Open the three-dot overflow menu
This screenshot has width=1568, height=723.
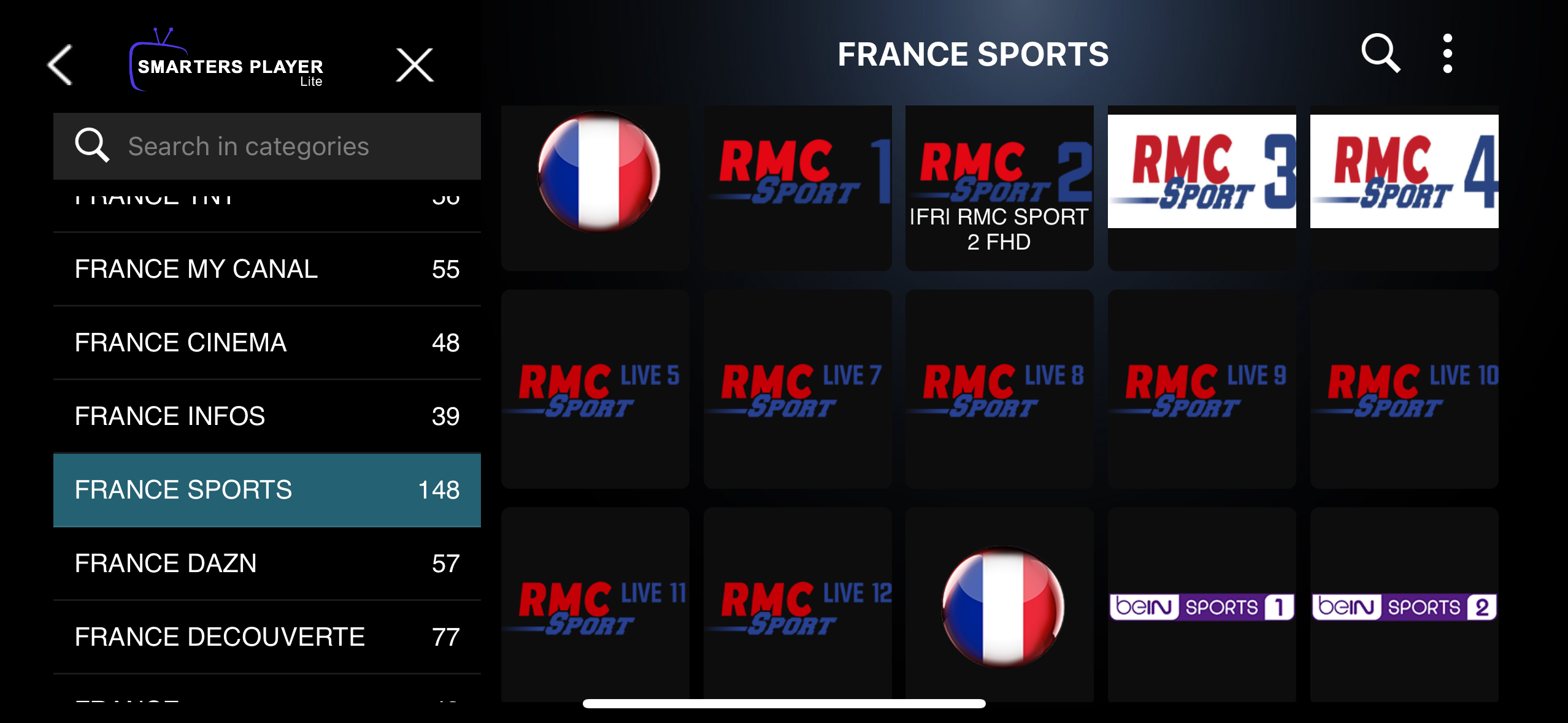click(x=1447, y=53)
